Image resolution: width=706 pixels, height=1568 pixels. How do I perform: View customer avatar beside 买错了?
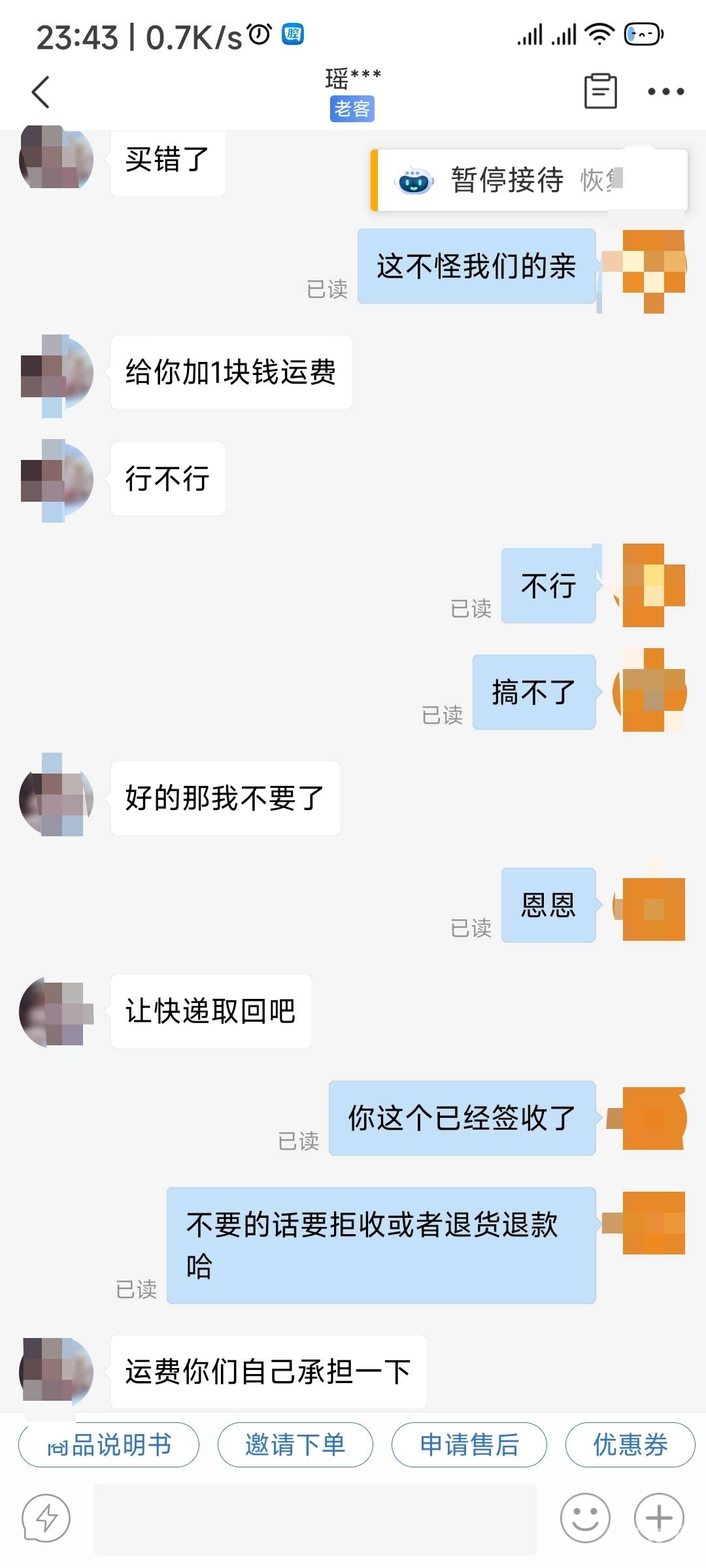click(56, 159)
